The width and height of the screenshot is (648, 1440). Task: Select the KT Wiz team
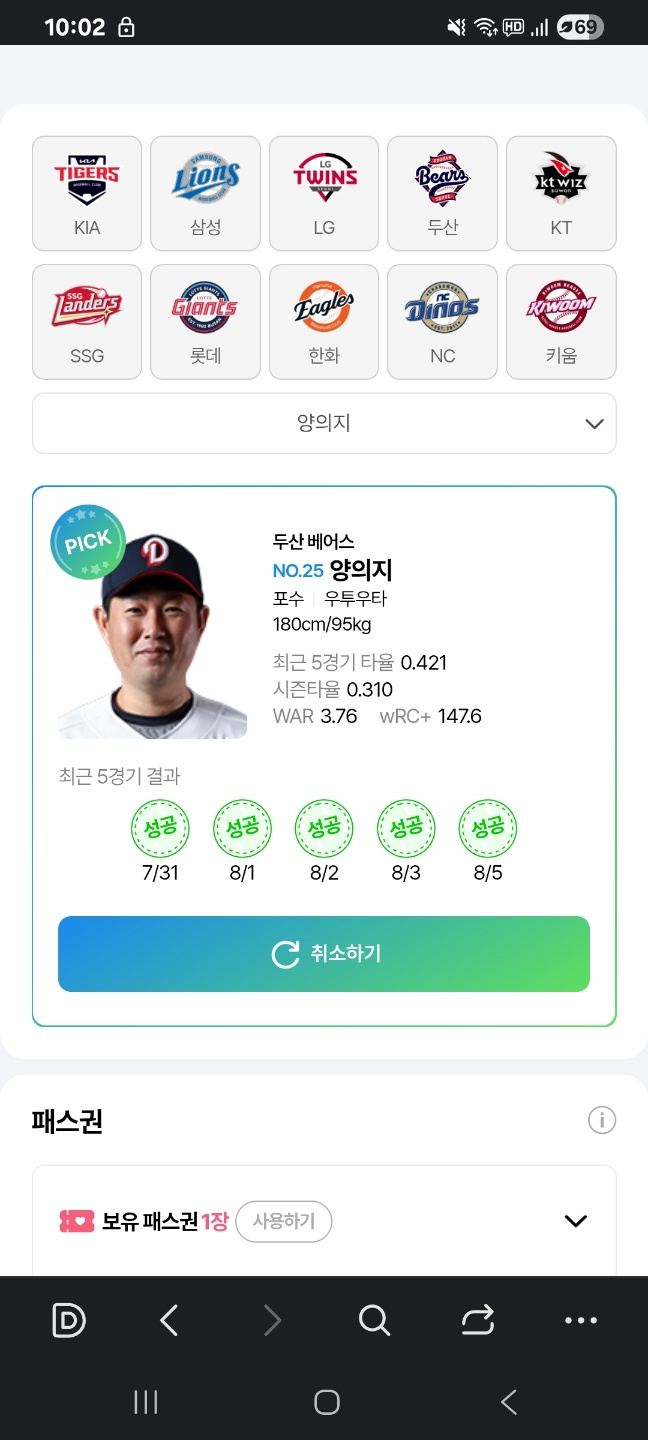tap(561, 193)
